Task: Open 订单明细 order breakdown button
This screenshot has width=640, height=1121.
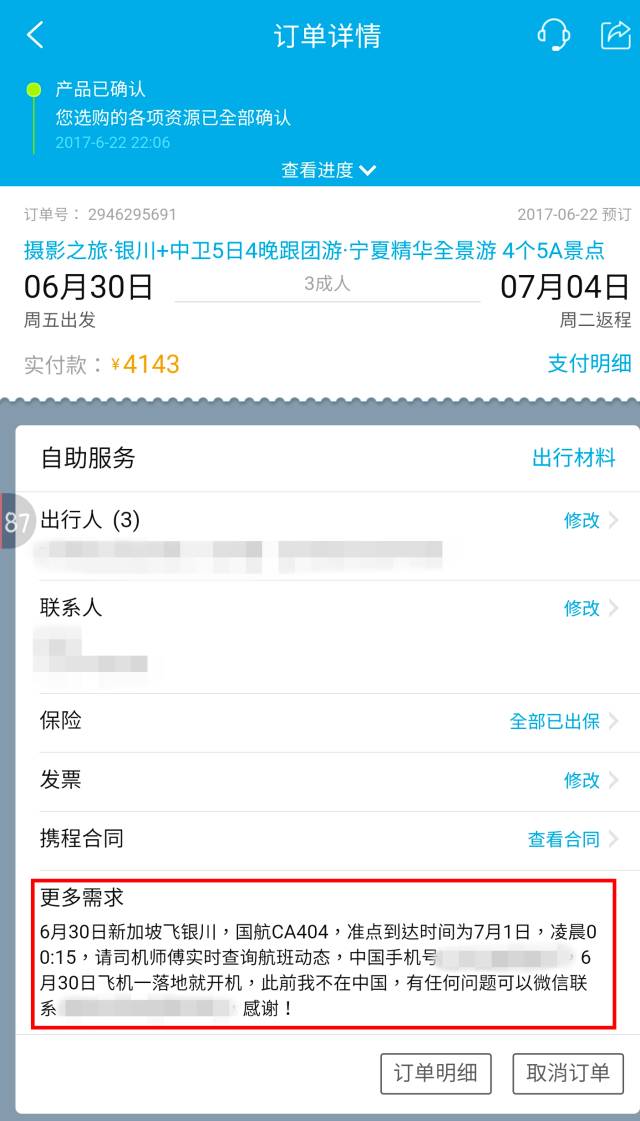Action: click(435, 1073)
